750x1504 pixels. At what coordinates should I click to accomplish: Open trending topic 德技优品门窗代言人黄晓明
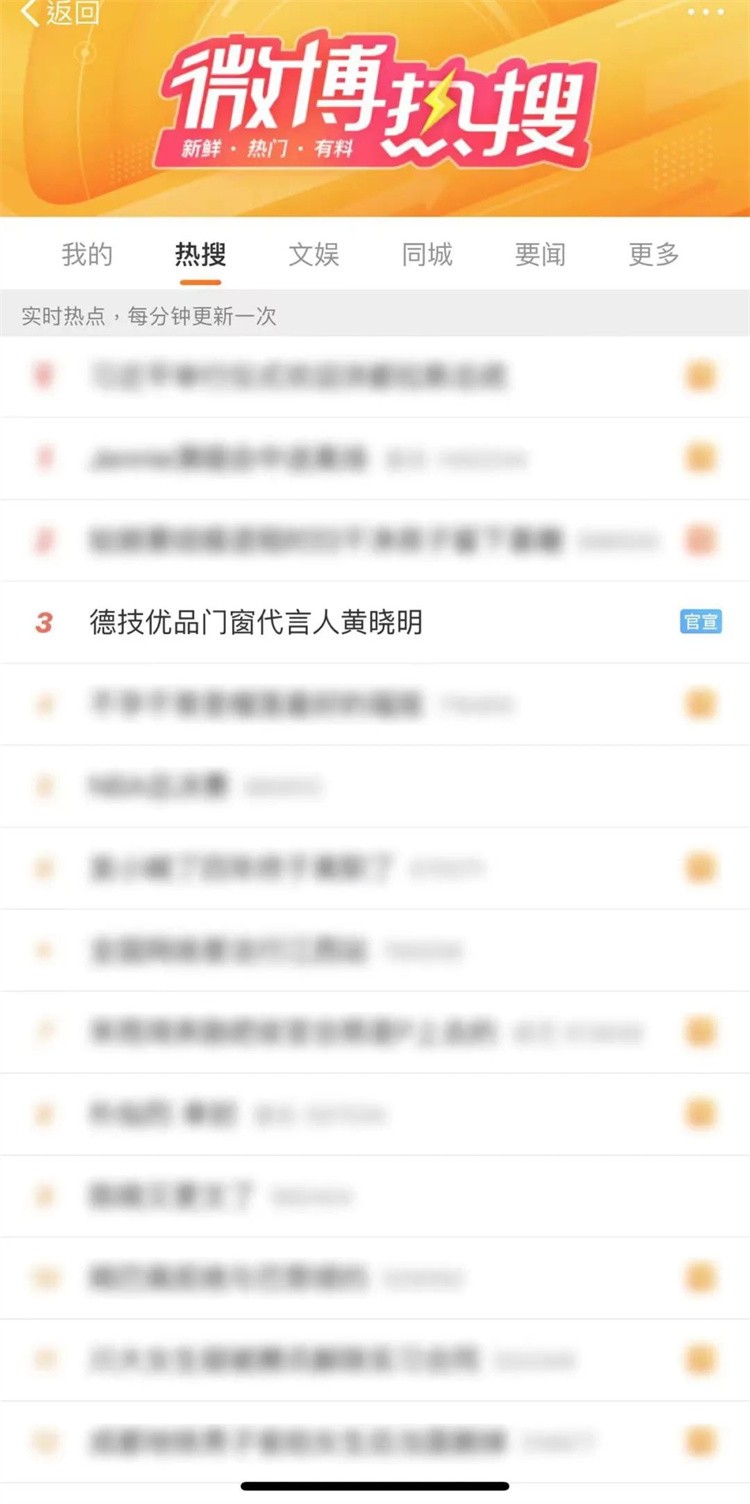[256, 622]
